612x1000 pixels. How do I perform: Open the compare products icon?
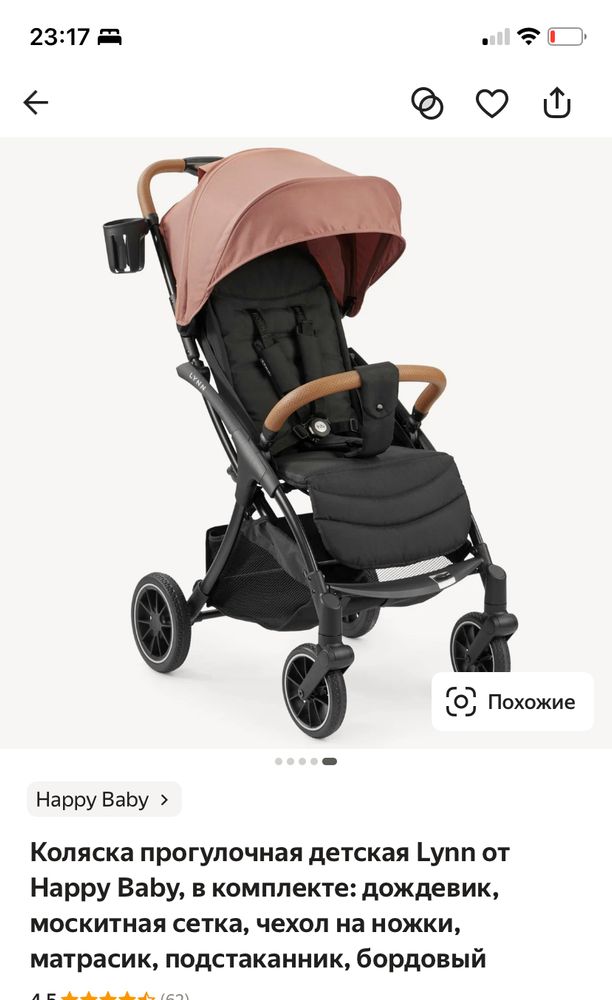[x=427, y=102]
